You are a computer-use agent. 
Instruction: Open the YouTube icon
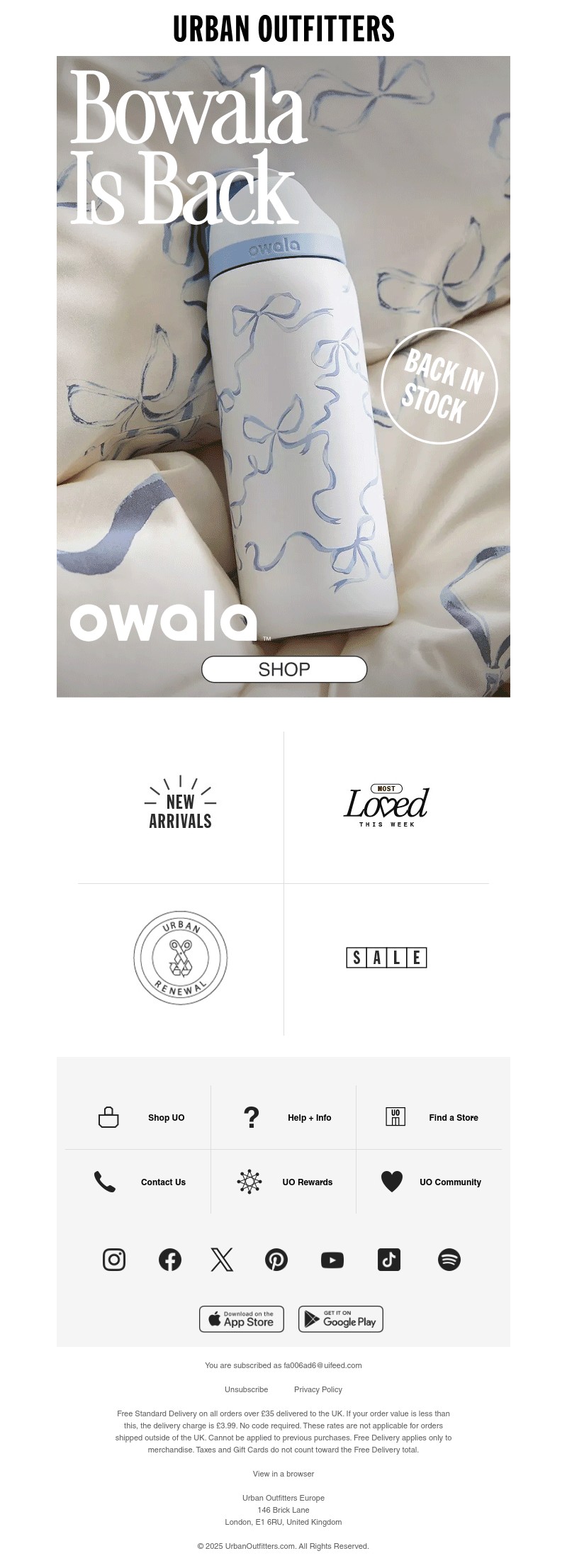332,1260
